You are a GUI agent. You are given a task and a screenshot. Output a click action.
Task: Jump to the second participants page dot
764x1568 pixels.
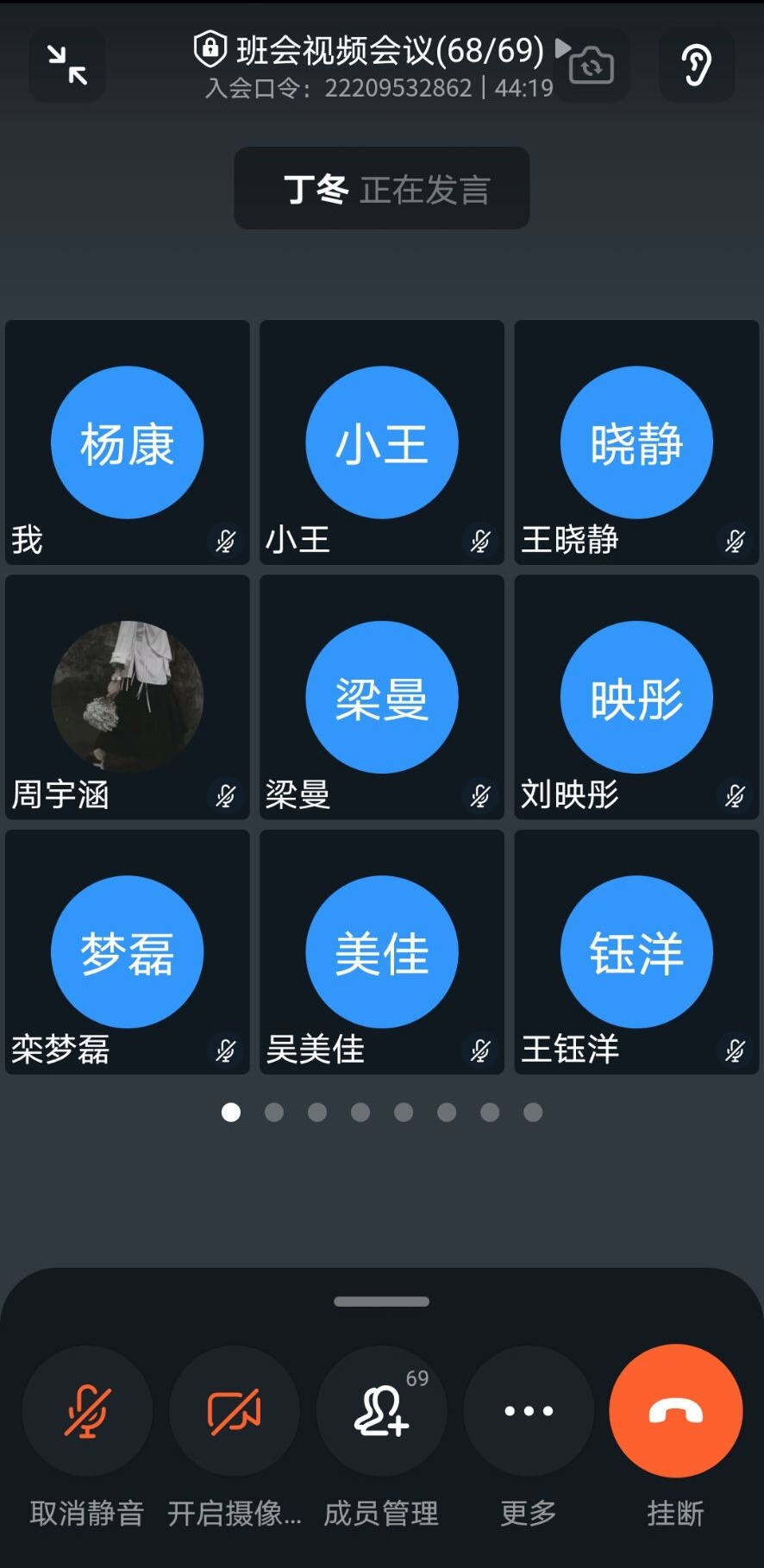point(274,1113)
